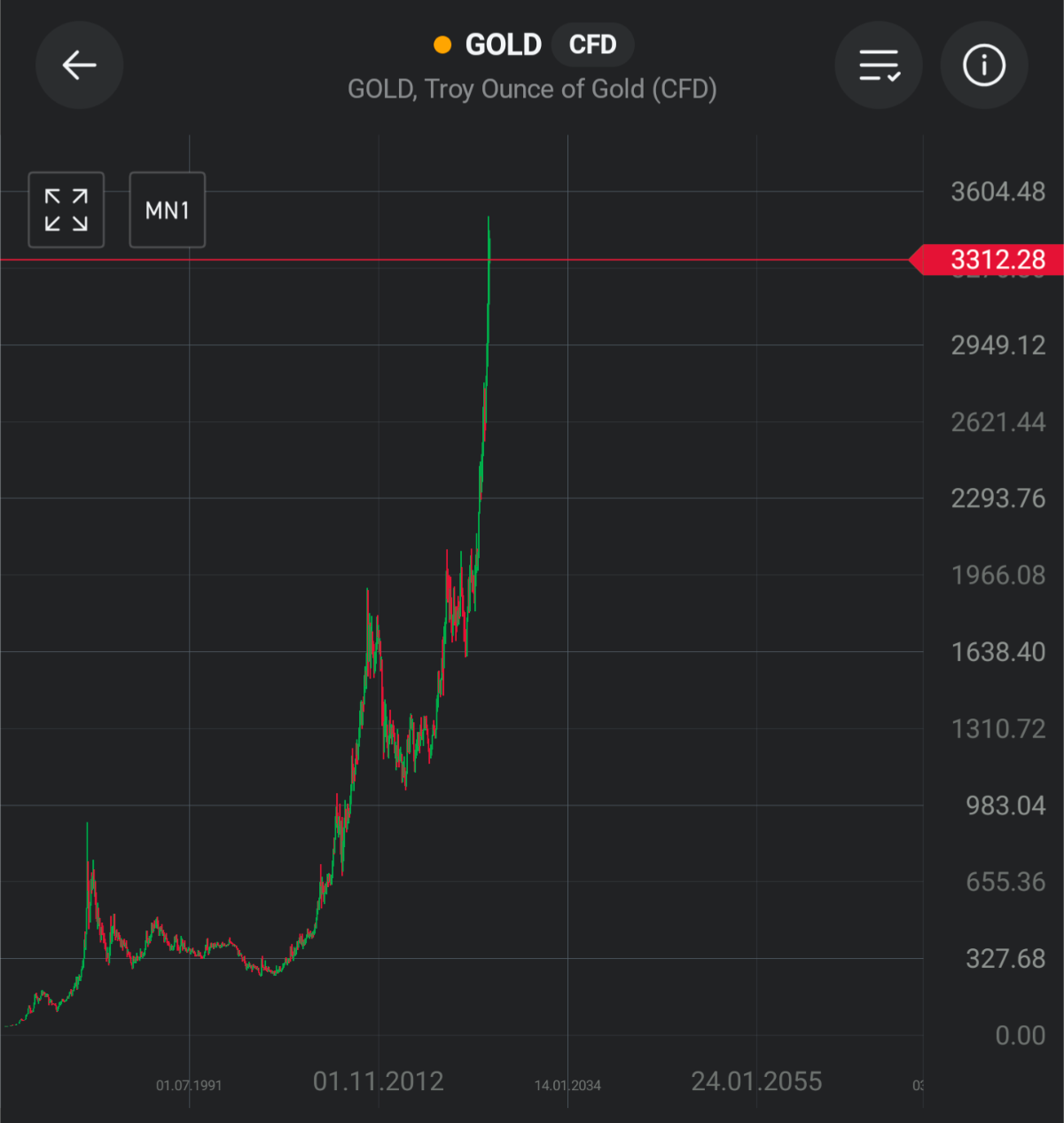
Task: Change the MN1 timeframe
Action: [168, 210]
